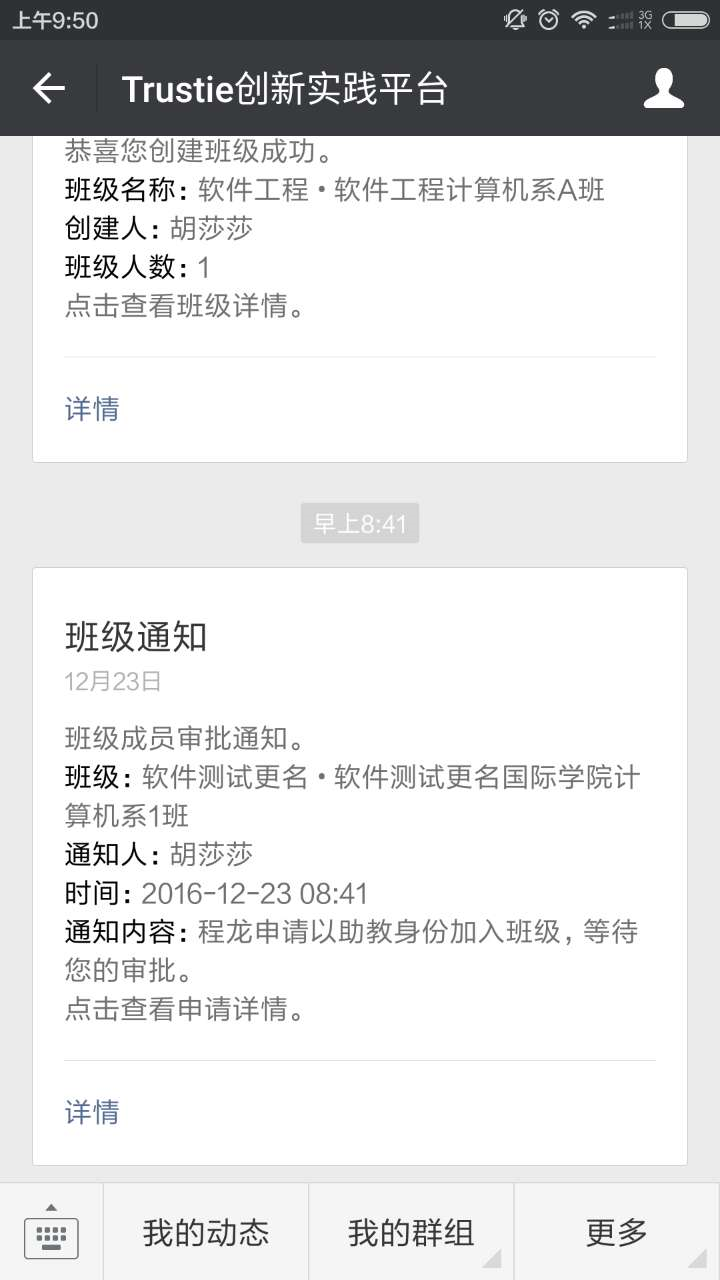Switch to keyboard input mode
Screen dimensions: 720x1280
click(x=51, y=1232)
